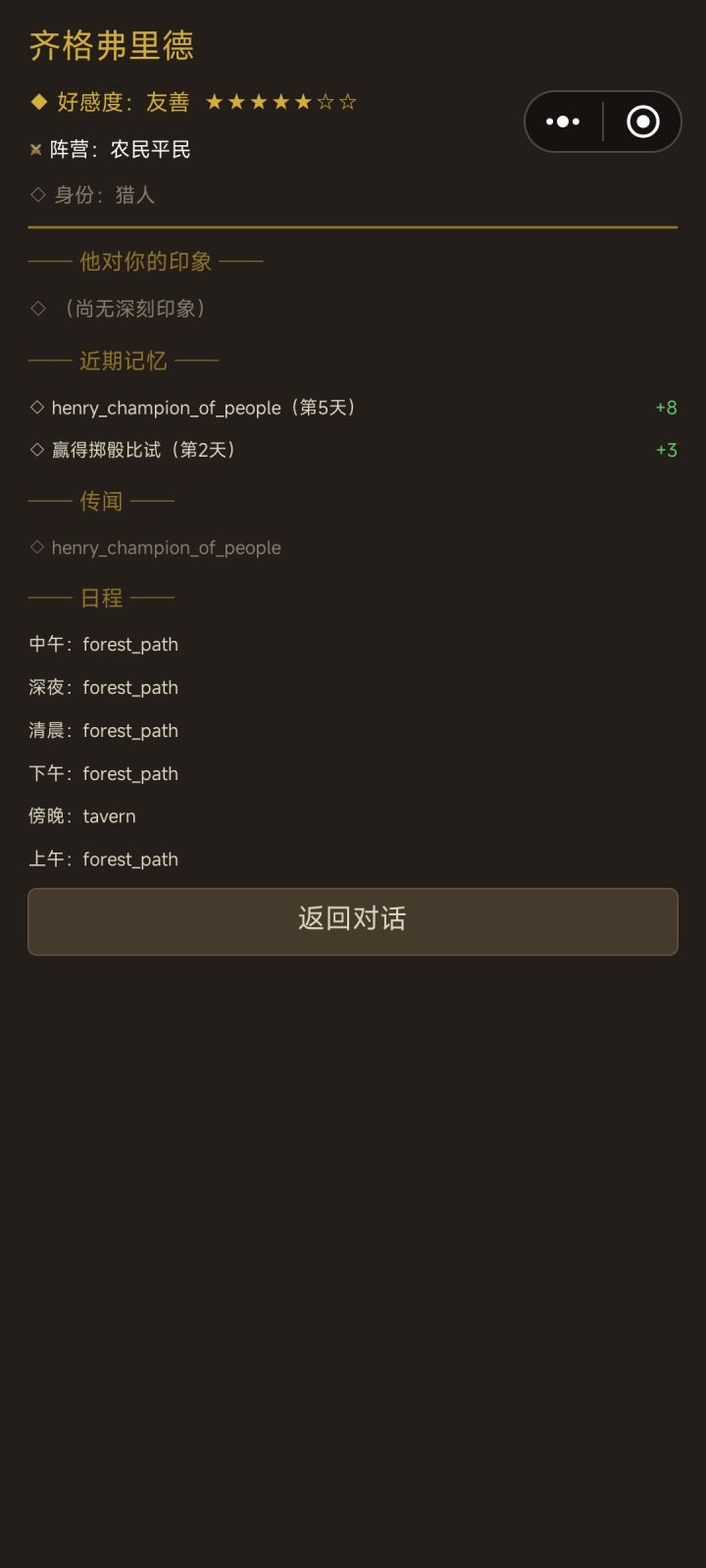Click the ◇ marker beside 尚无深刻印象
The height and width of the screenshot is (1568, 706).
click(37, 308)
